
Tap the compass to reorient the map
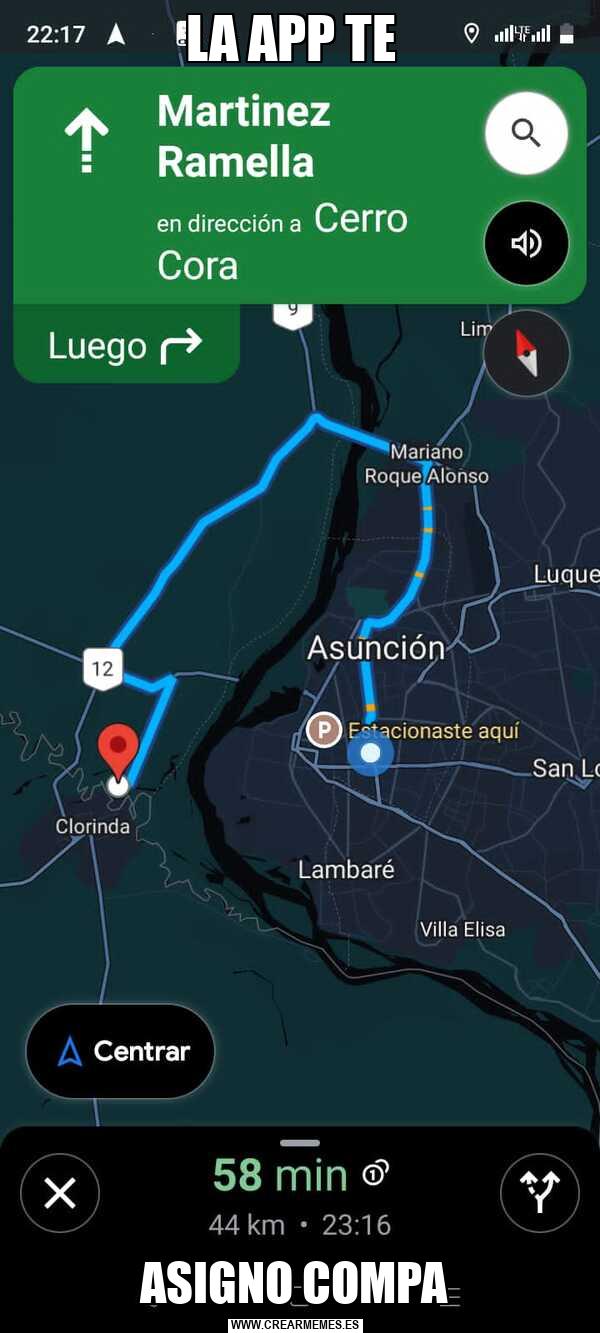point(526,352)
